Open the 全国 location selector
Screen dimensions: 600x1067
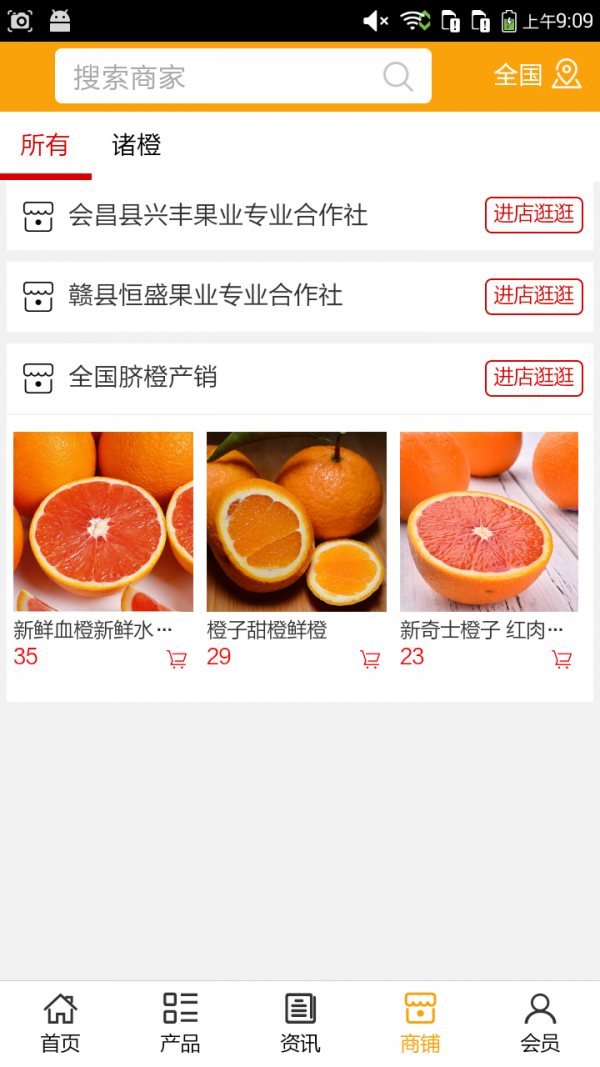click(x=537, y=75)
